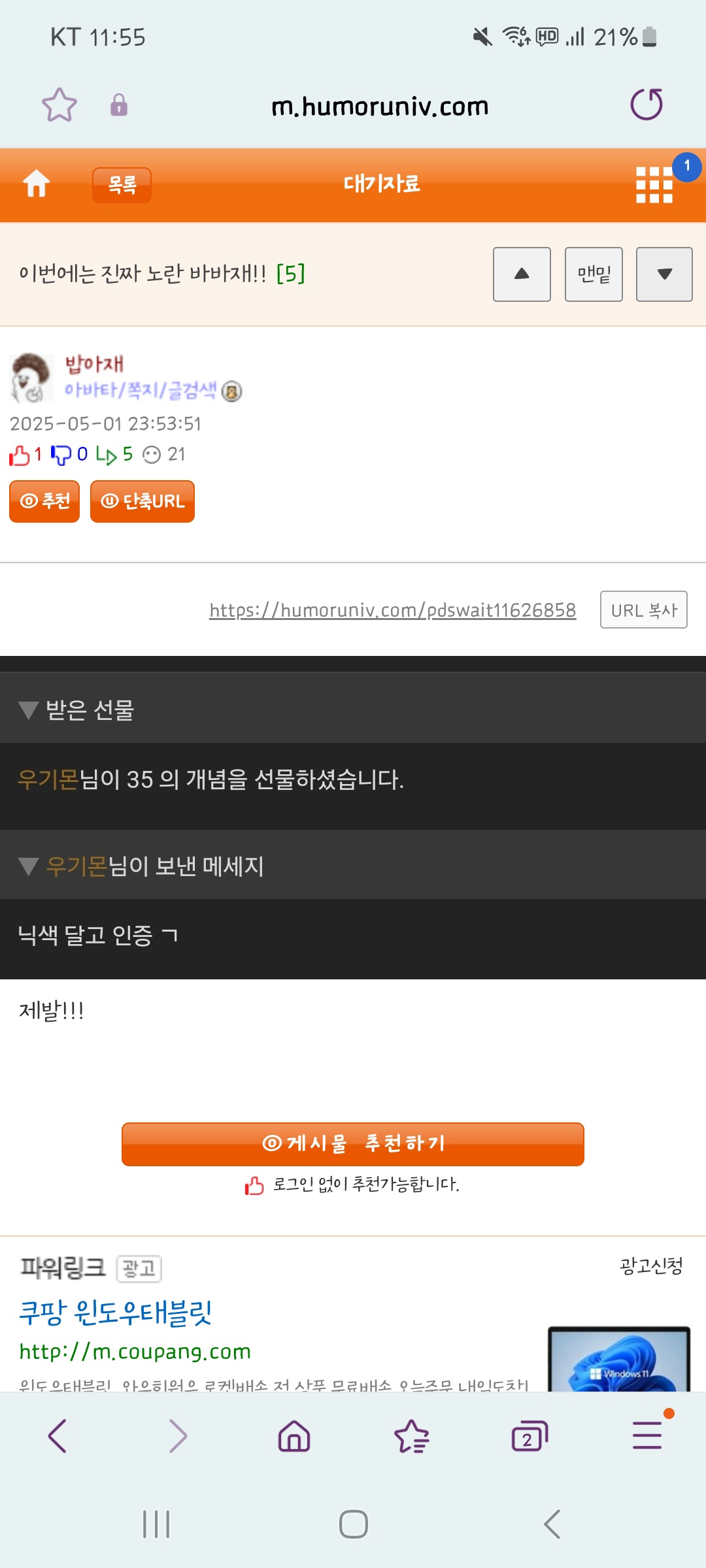Open the grid menu with notification badge
The width and height of the screenshot is (706, 1568).
[x=655, y=185]
